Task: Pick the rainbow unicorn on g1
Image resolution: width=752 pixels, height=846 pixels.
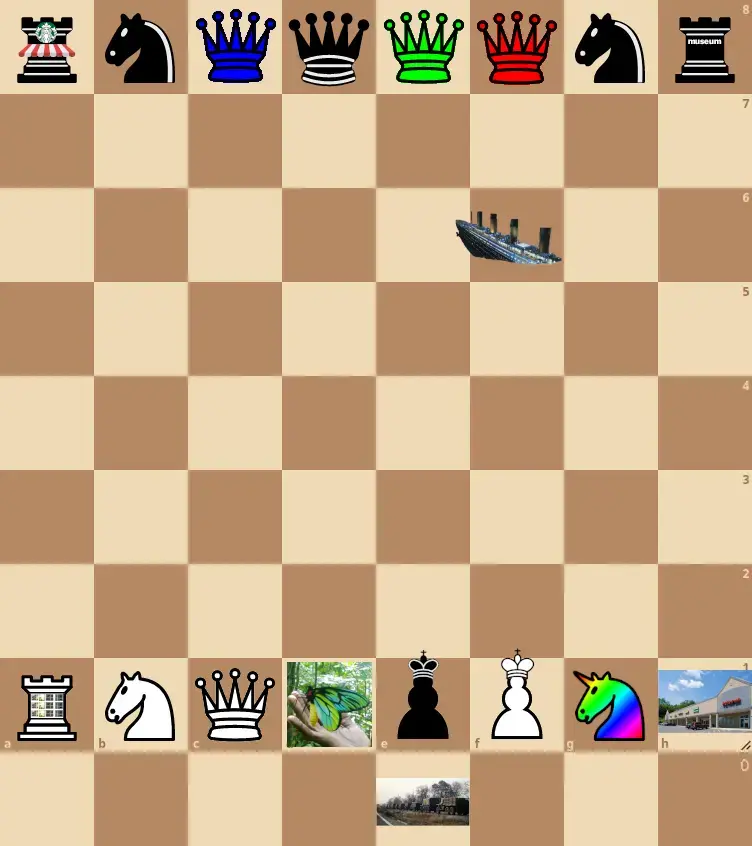Action: 611,705
